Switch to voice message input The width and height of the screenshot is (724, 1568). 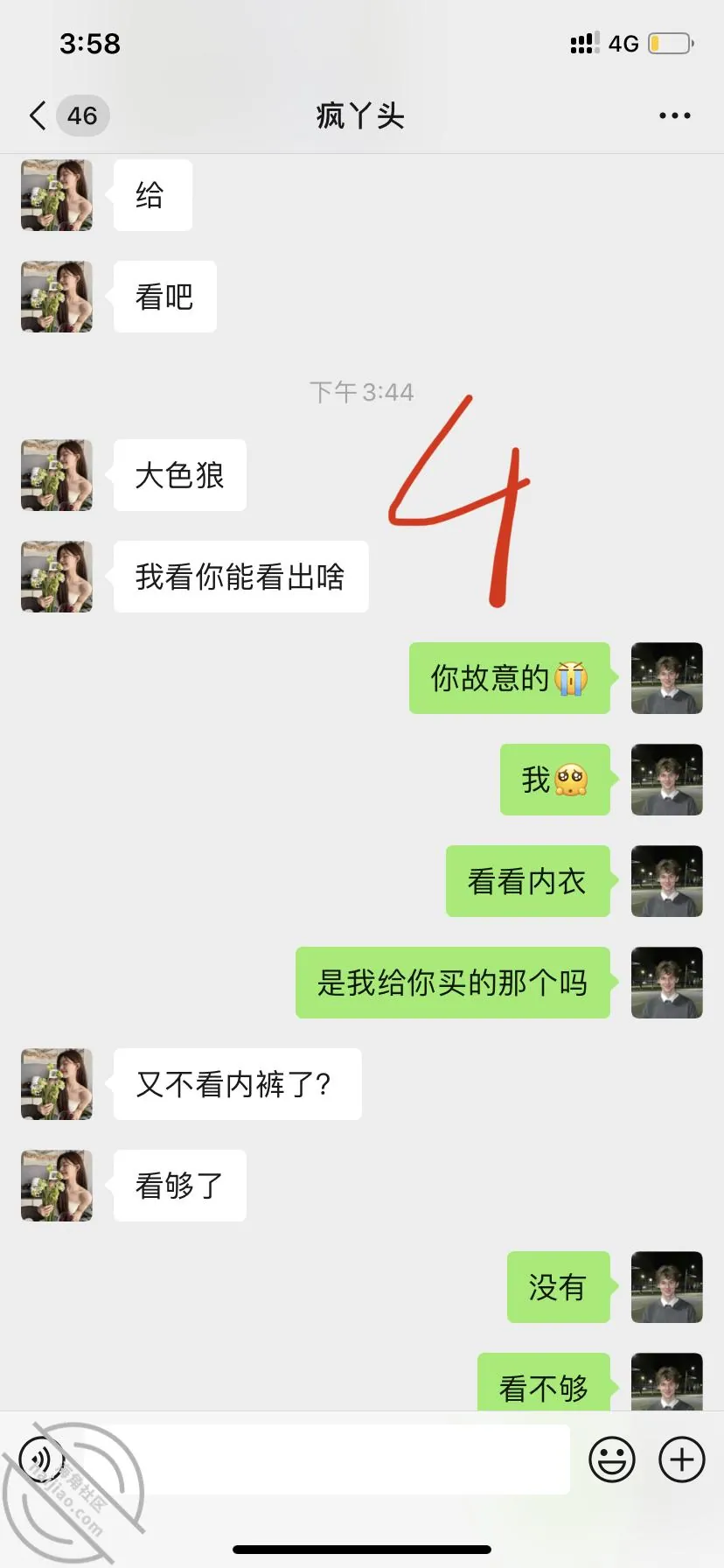coord(41,1459)
